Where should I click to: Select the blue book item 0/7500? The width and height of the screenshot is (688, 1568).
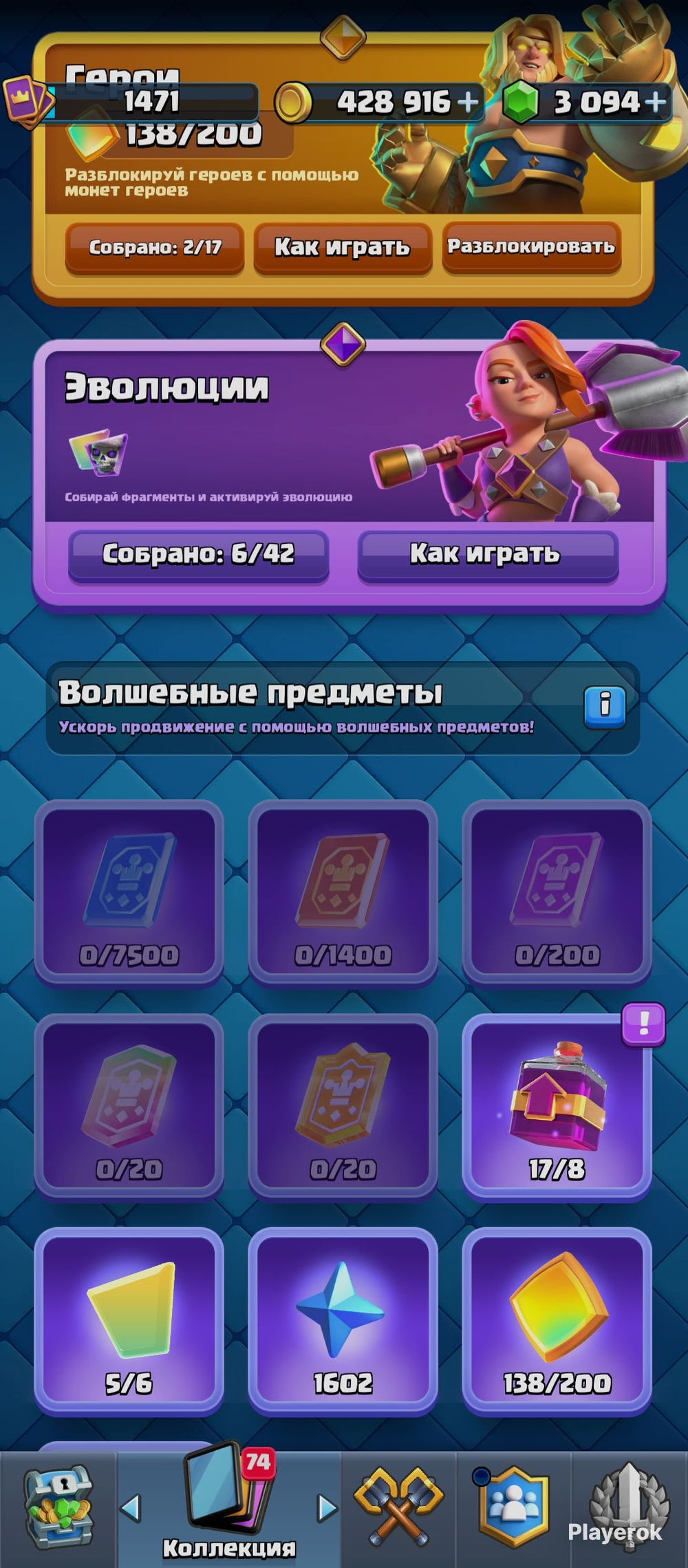coord(129,893)
